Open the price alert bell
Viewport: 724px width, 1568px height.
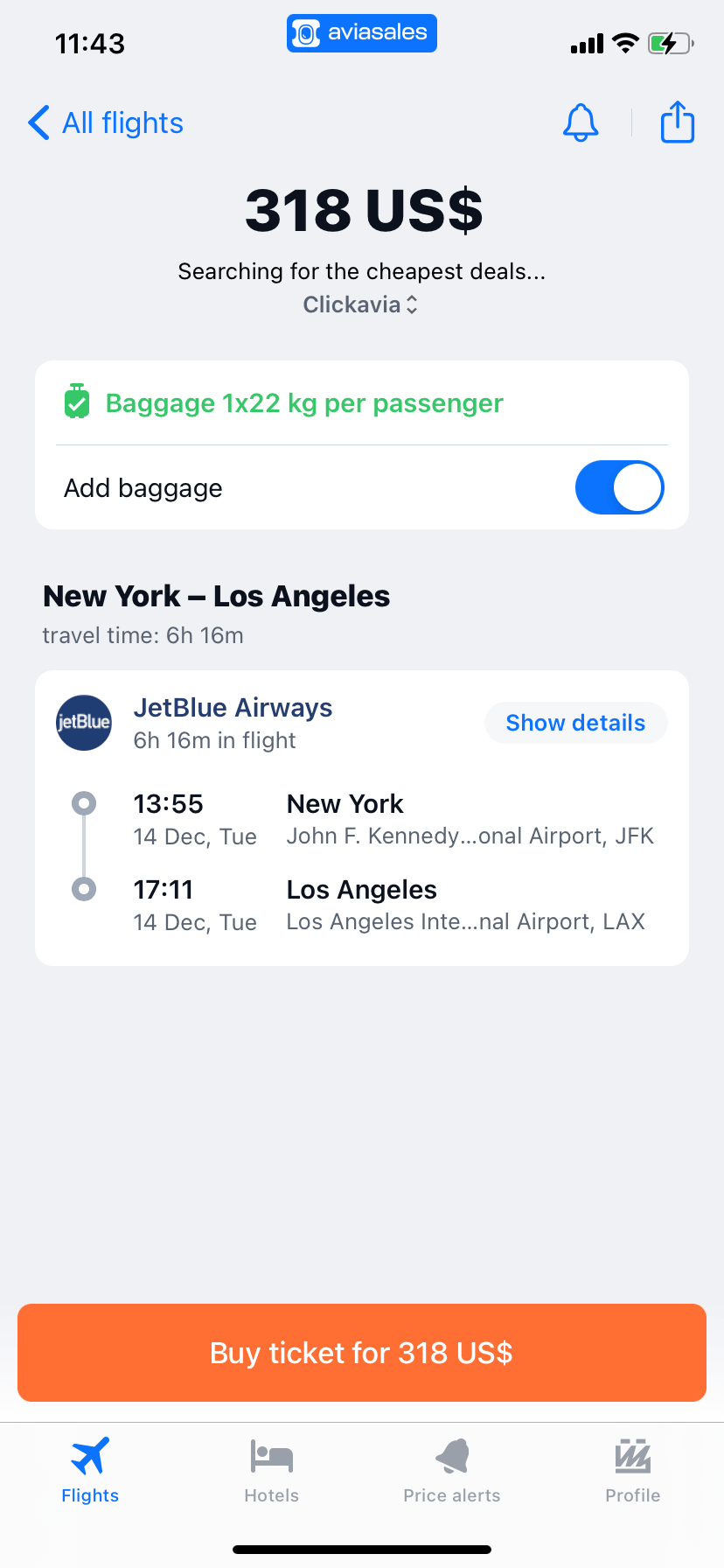[581, 122]
